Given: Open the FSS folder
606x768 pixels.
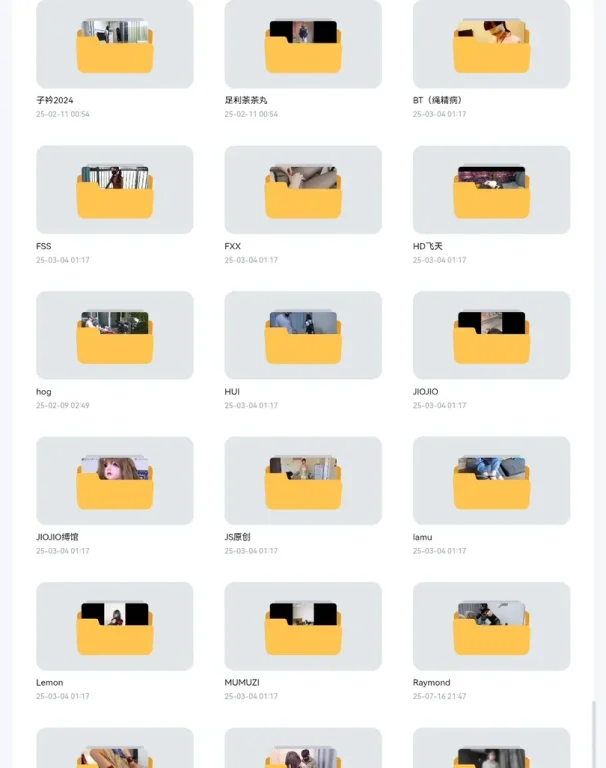Looking at the screenshot, I should click(115, 190).
